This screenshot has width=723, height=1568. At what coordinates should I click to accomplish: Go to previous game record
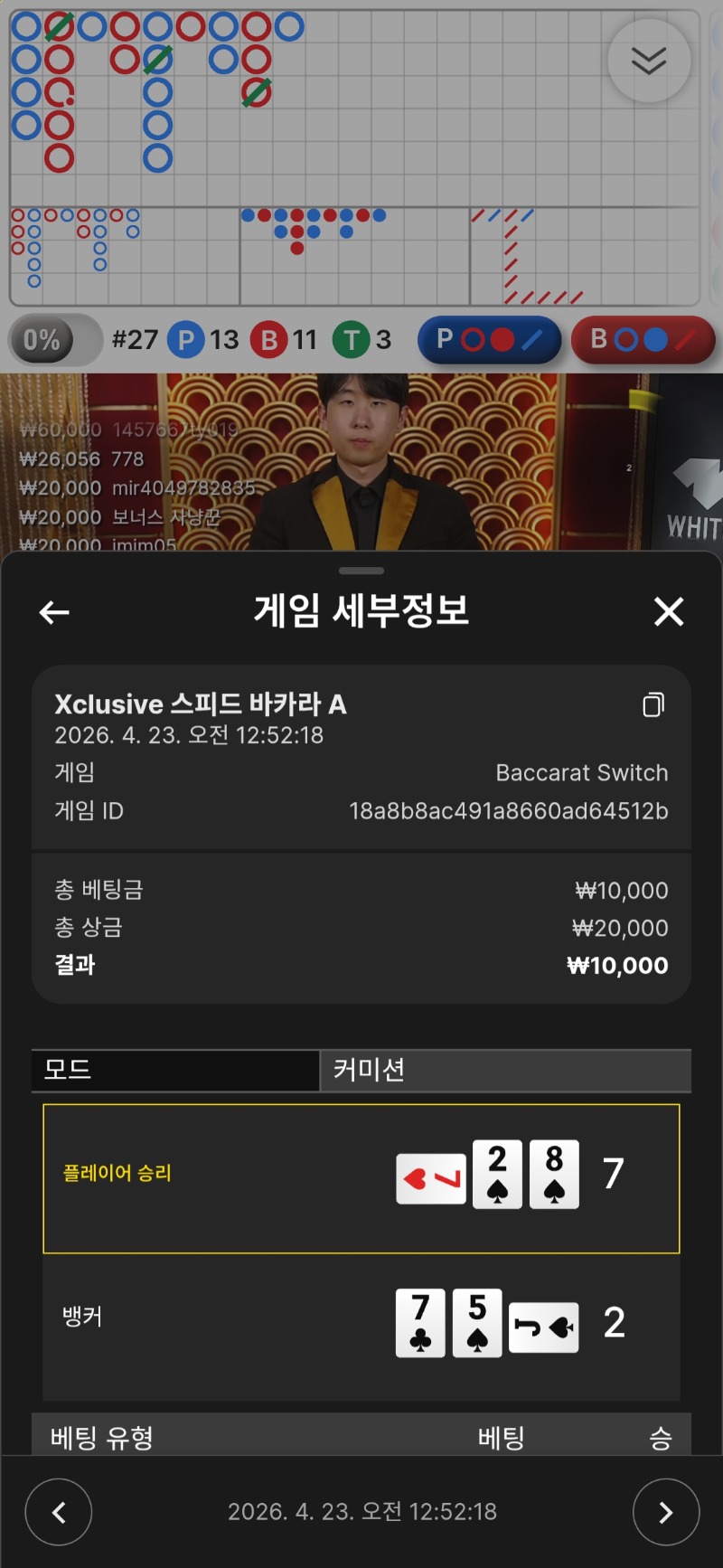(59, 1512)
